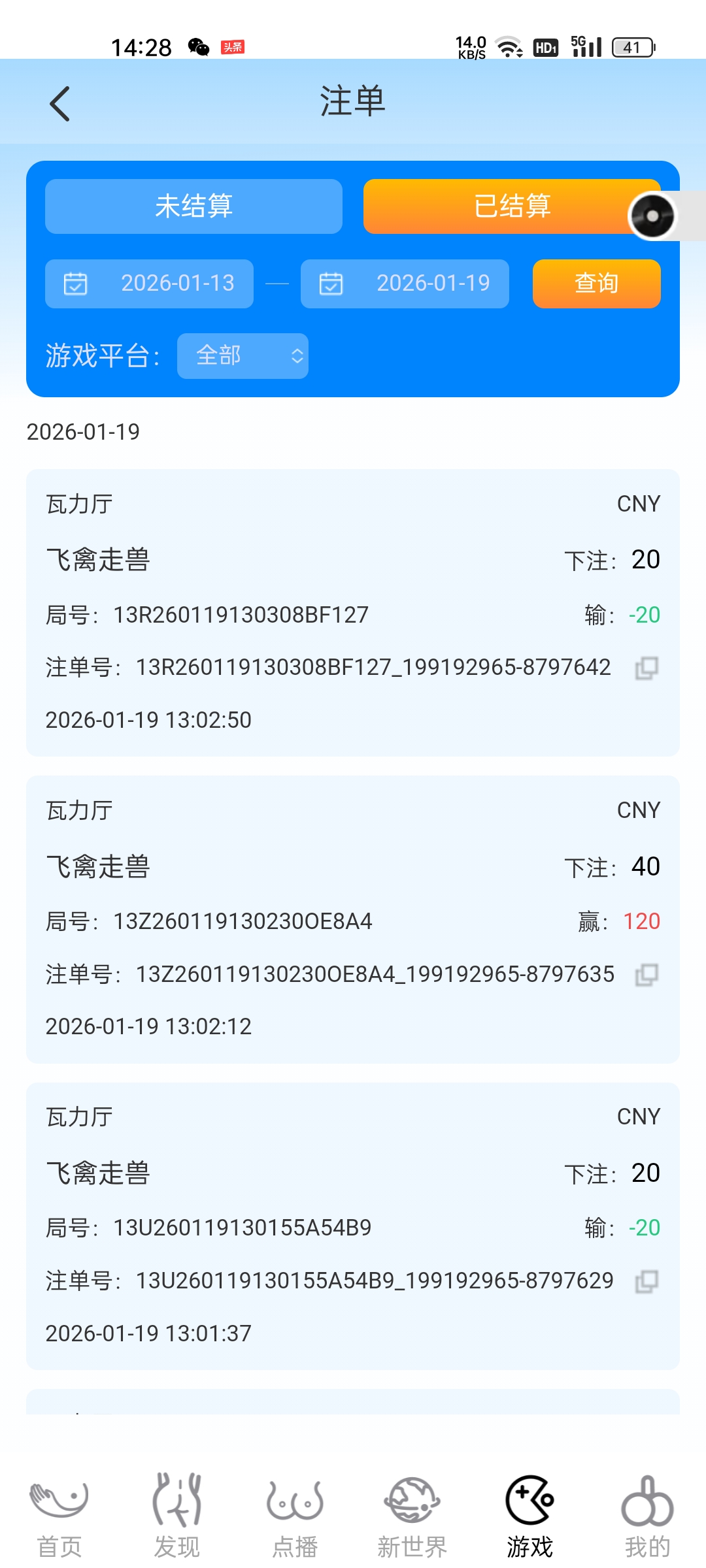Screen dimensions: 706x1568
Task: Navigate back with the top-left arrow
Action: coord(59,103)
